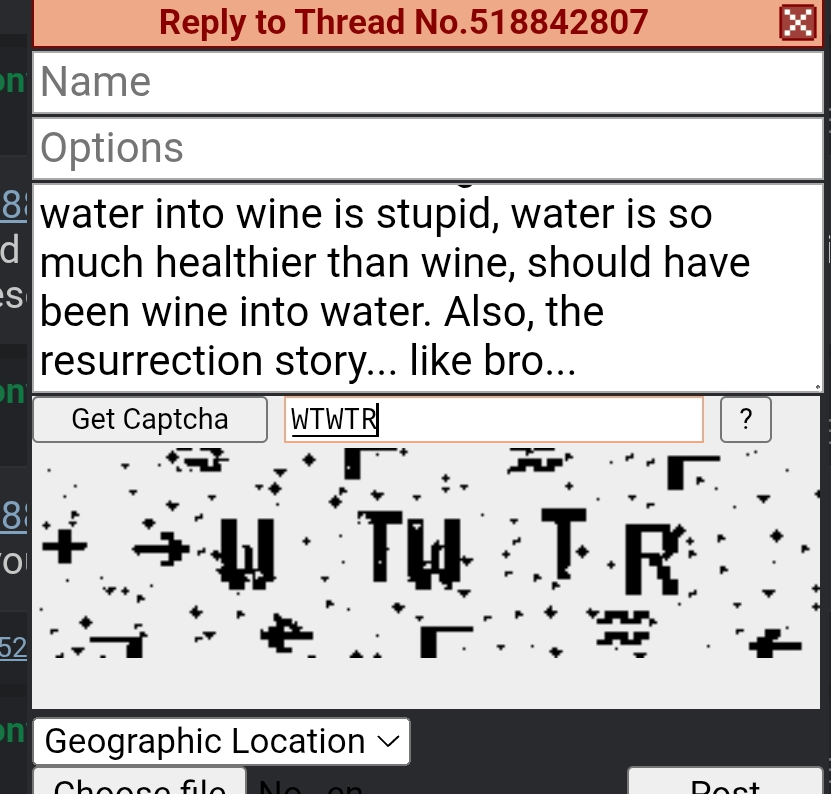Image resolution: width=831 pixels, height=794 pixels.
Task: Request a new captcha with Get Captcha
Action: 150,419
